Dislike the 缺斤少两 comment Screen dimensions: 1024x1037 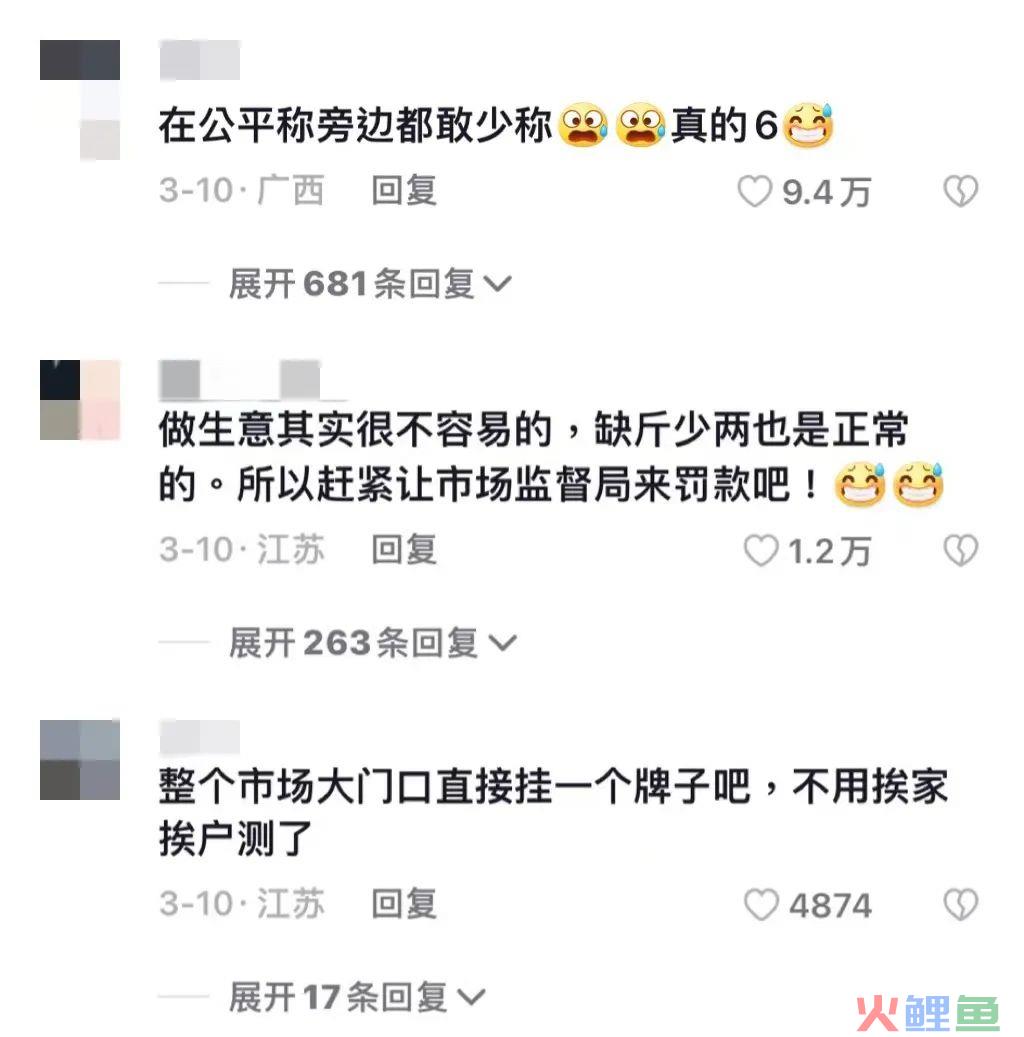pos(960,549)
